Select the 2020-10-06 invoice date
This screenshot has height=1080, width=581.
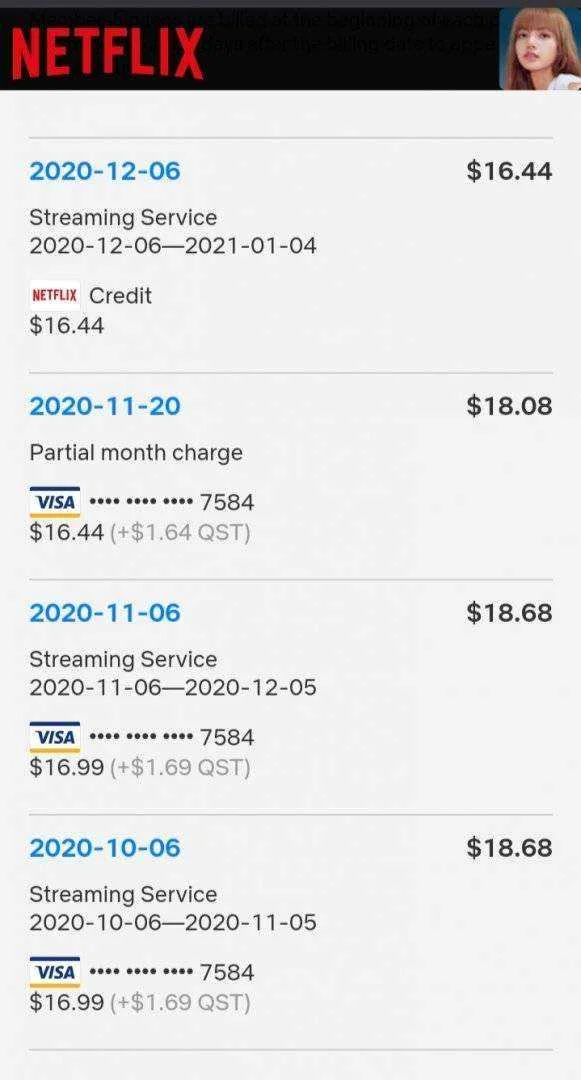tap(105, 847)
